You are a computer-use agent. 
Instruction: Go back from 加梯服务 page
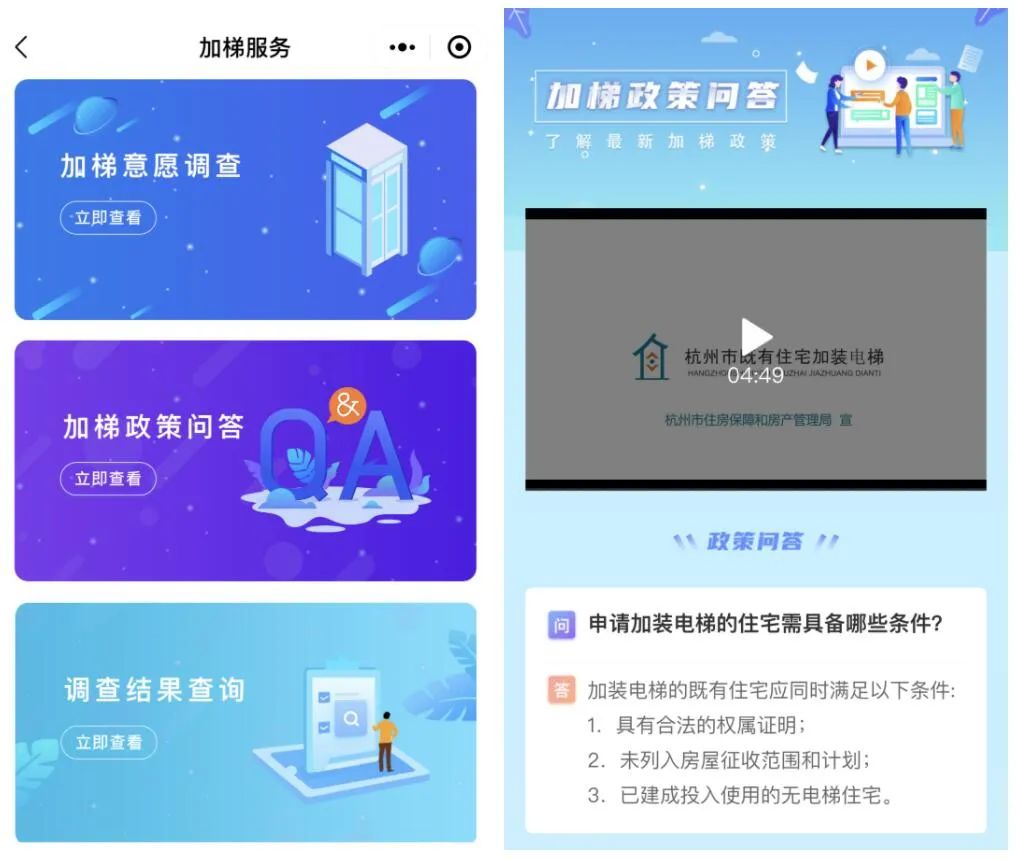coord(22,47)
